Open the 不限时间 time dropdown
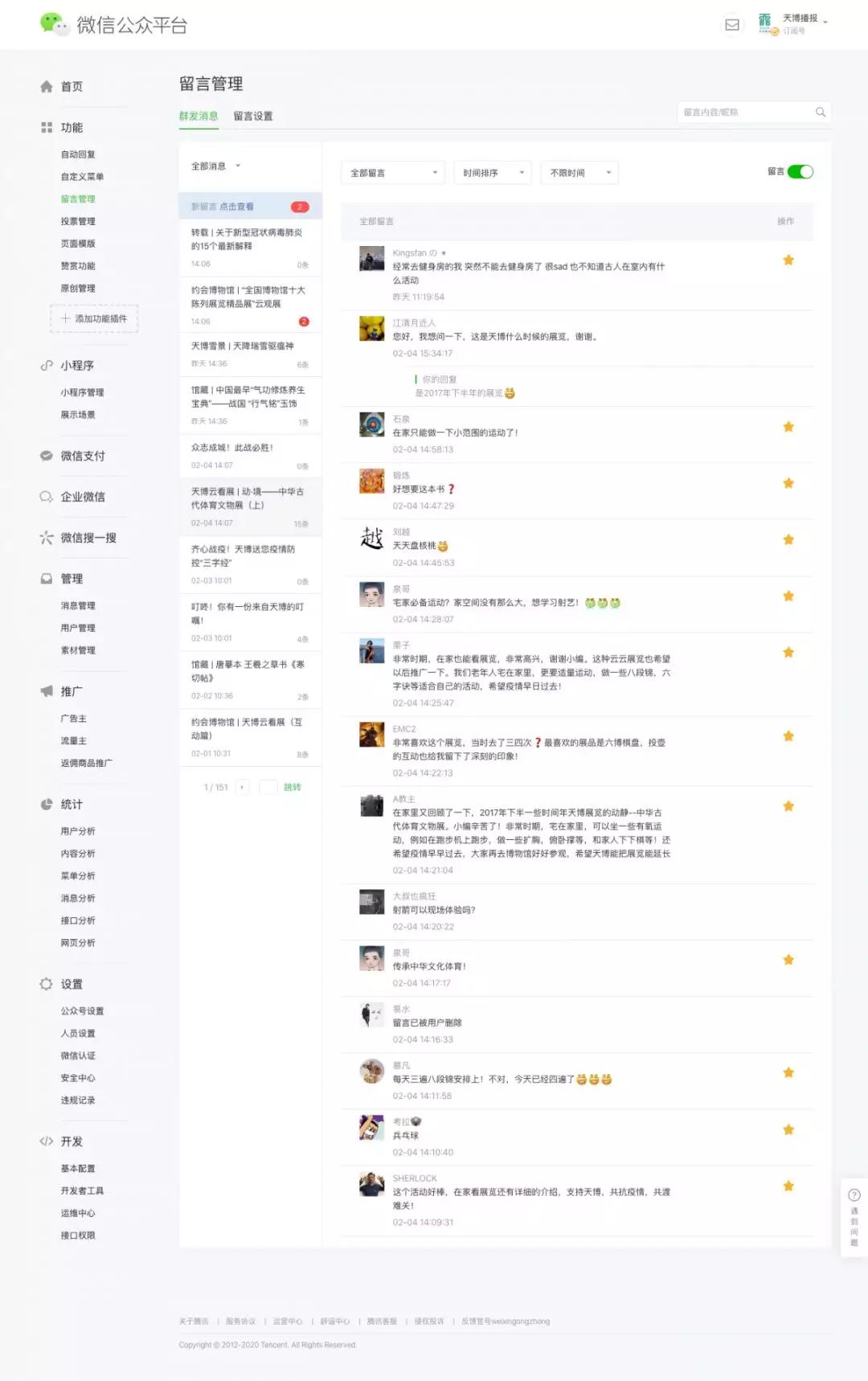 (579, 173)
